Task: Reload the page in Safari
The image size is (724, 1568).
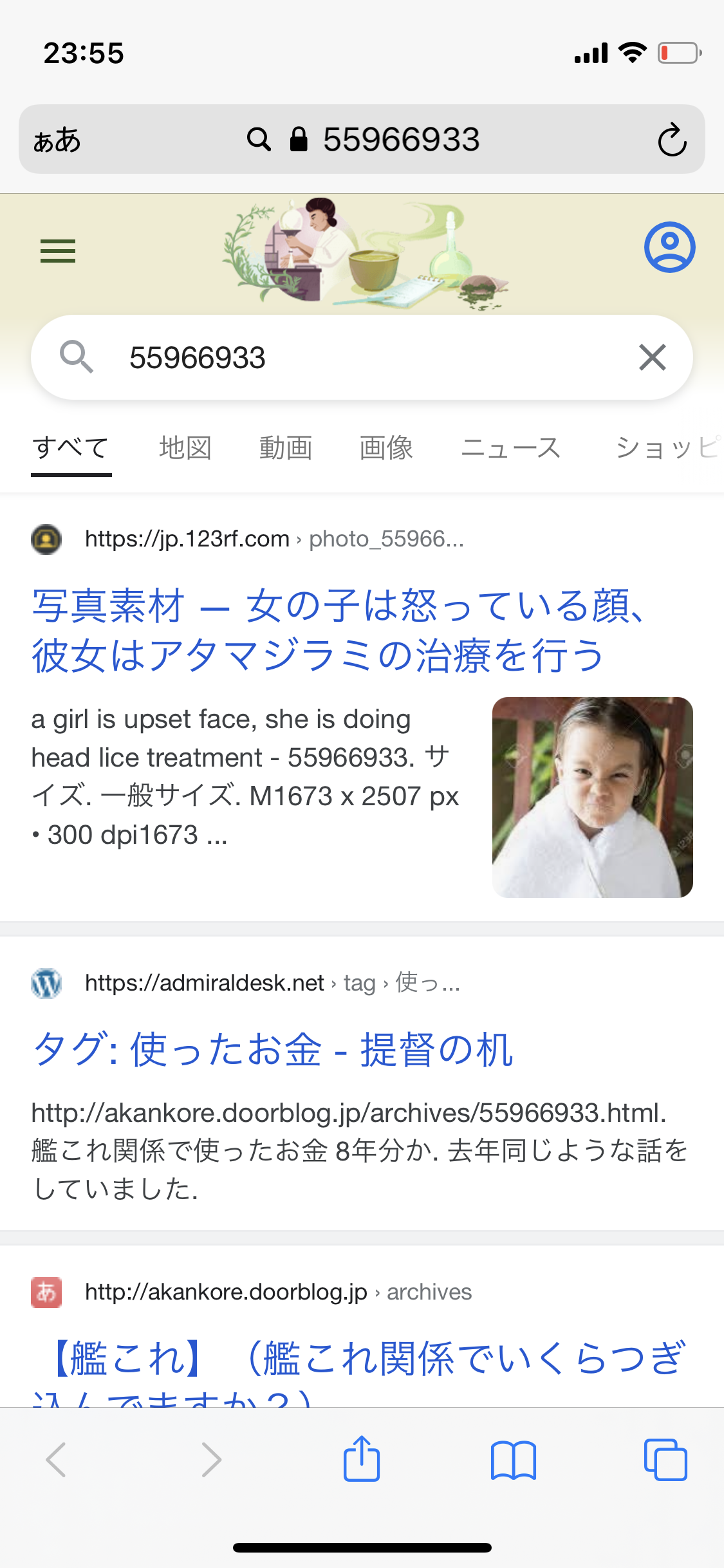Action: (x=672, y=140)
